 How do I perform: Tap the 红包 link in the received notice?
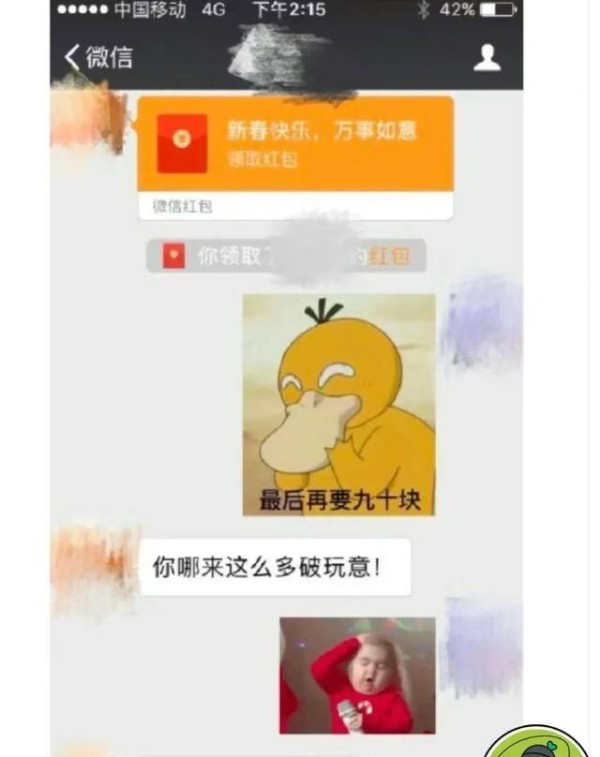tap(390, 256)
